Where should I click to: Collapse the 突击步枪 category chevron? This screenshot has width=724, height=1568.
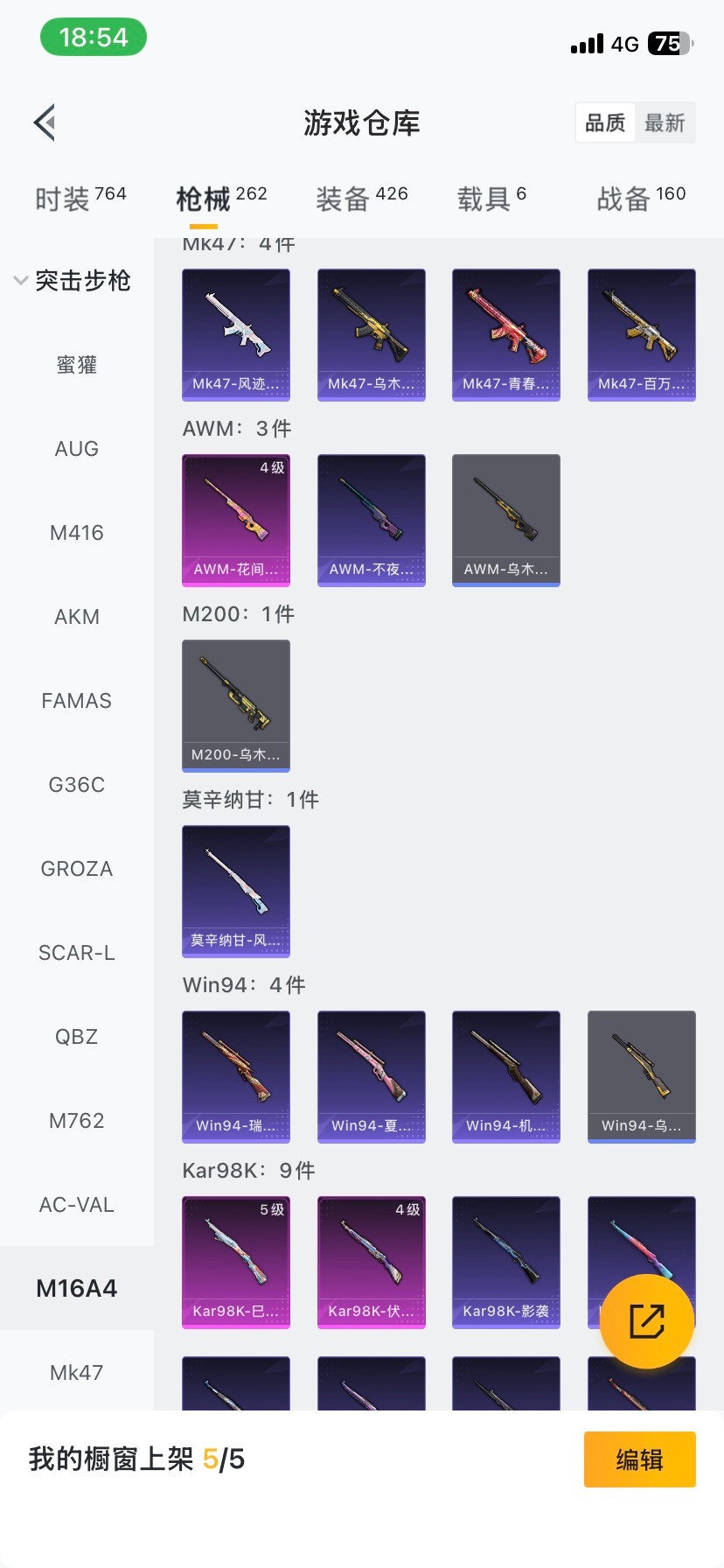[x=19, y=281]
